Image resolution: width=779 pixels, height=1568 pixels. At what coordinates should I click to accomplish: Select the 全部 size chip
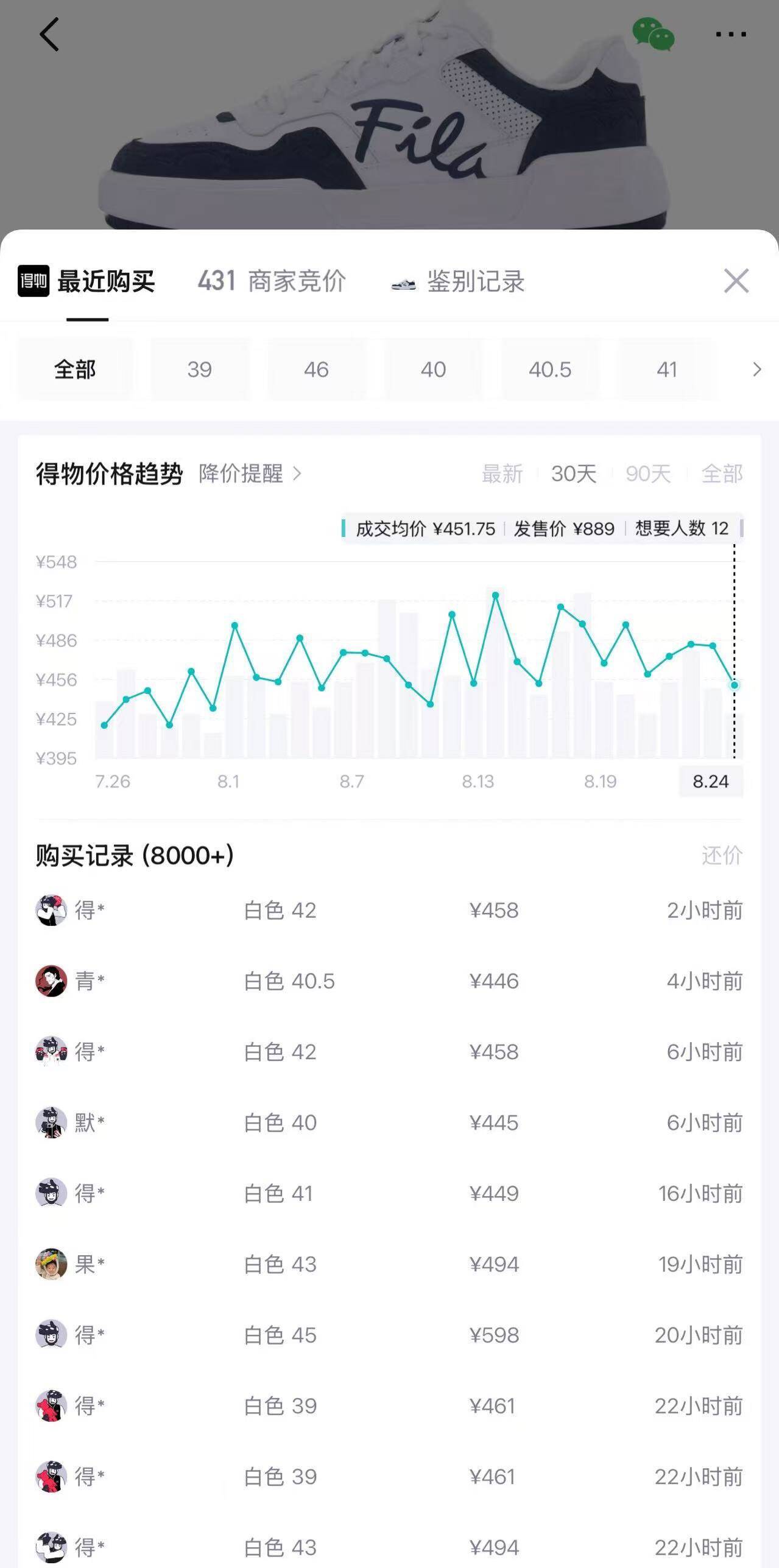tap(75, 369)
